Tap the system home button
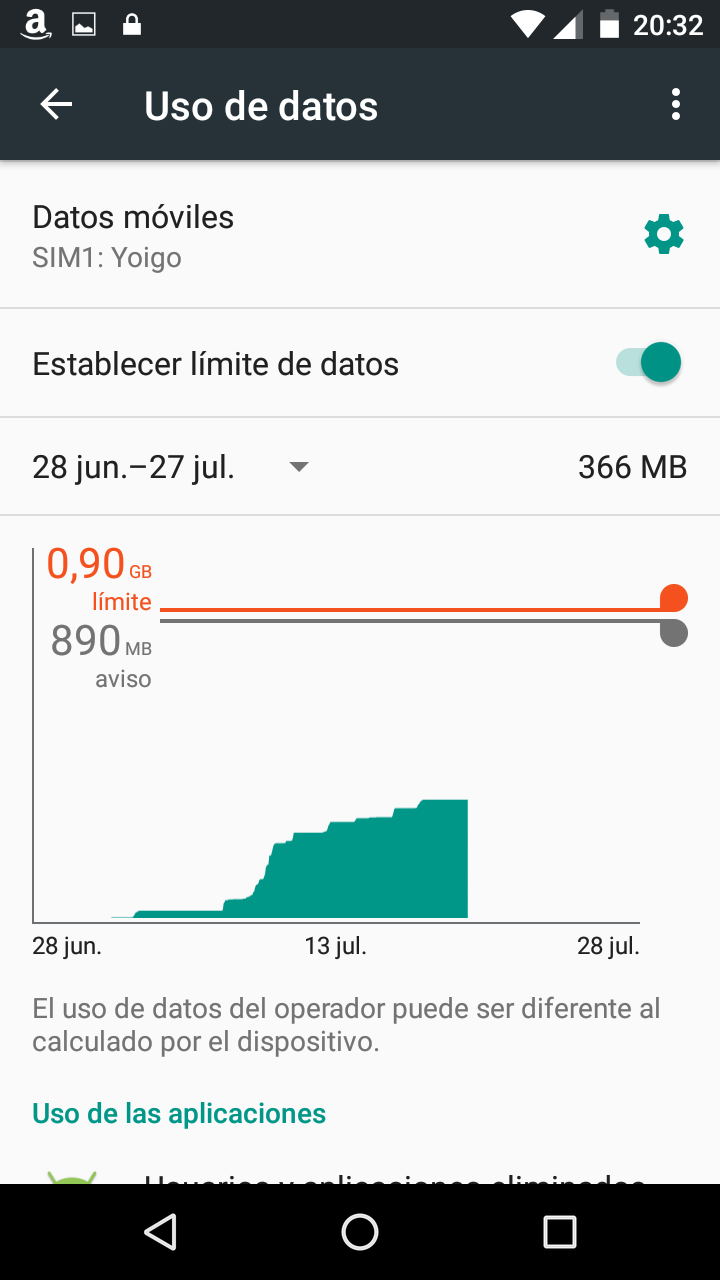720x1280 pixels. [x=360, y=1232]
